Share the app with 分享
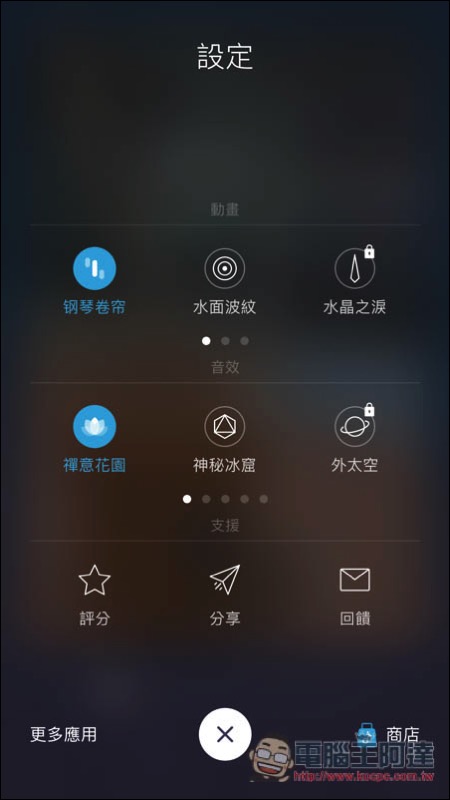Screen dimensions: 450x800 225,596
